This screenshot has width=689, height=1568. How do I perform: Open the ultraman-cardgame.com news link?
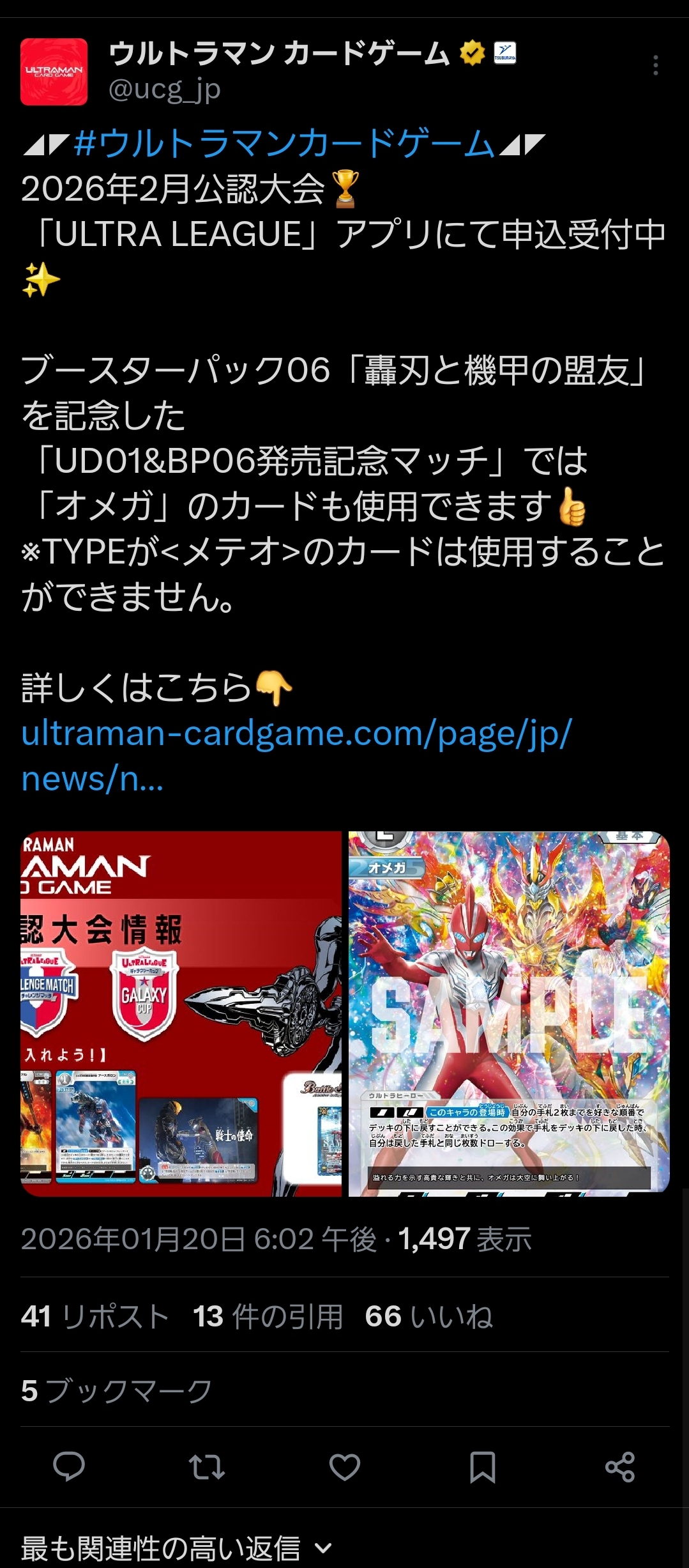[x=296, y=755]
